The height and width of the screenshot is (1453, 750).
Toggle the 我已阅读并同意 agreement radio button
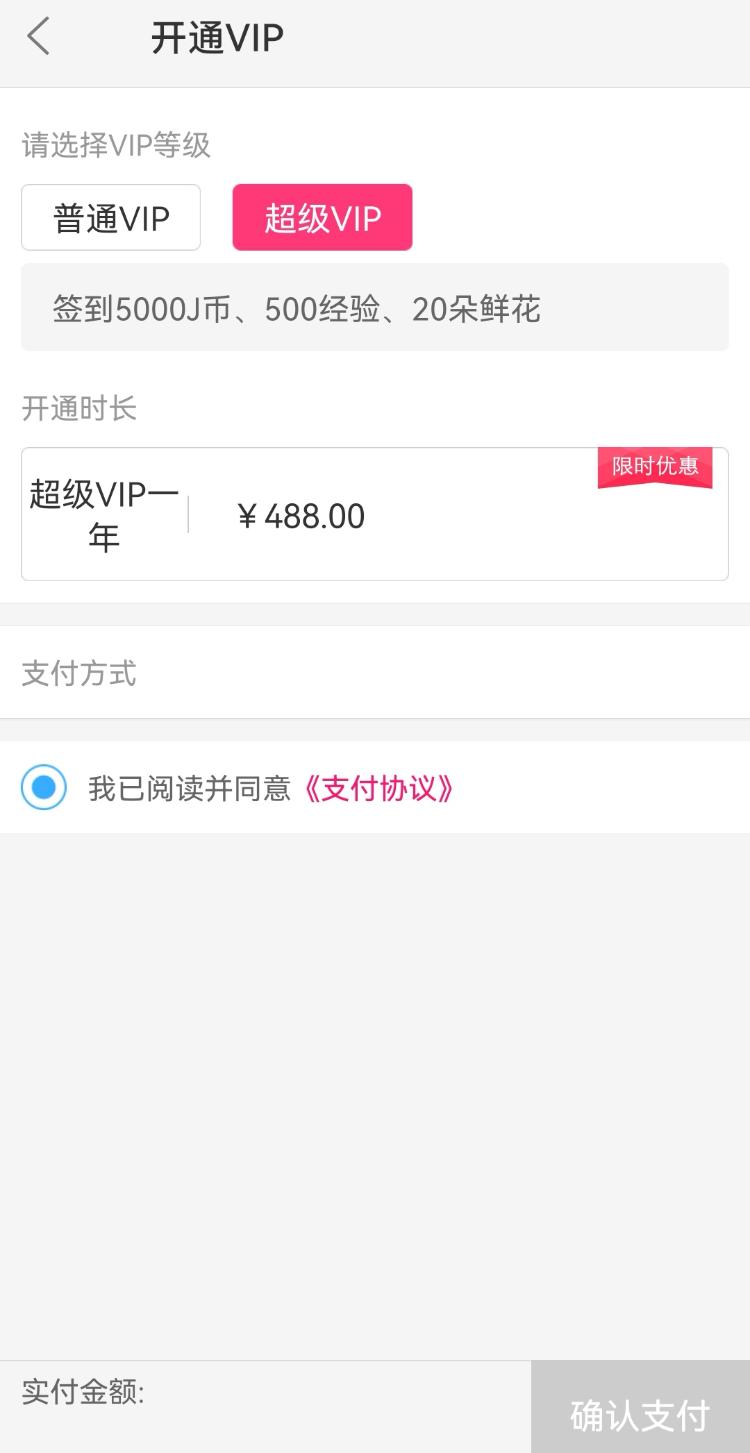[44, 788]
